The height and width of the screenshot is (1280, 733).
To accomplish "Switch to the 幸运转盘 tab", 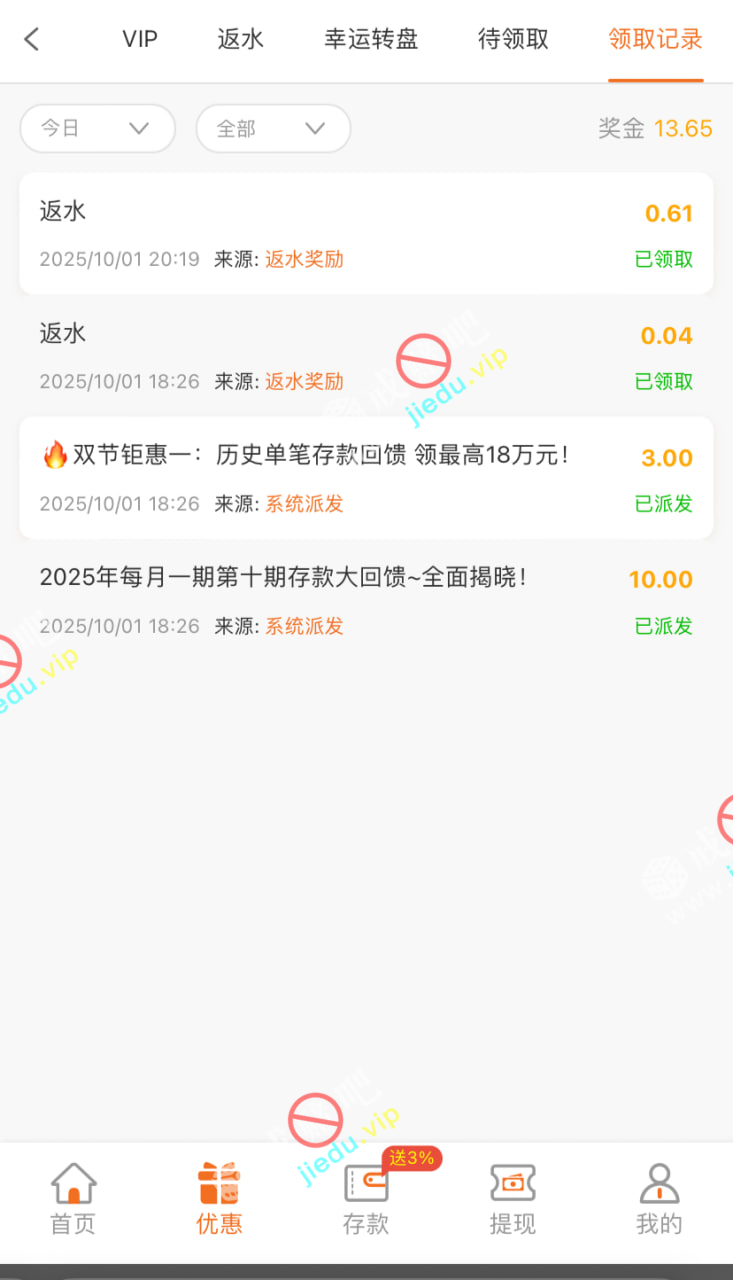I will click(371, 40).
